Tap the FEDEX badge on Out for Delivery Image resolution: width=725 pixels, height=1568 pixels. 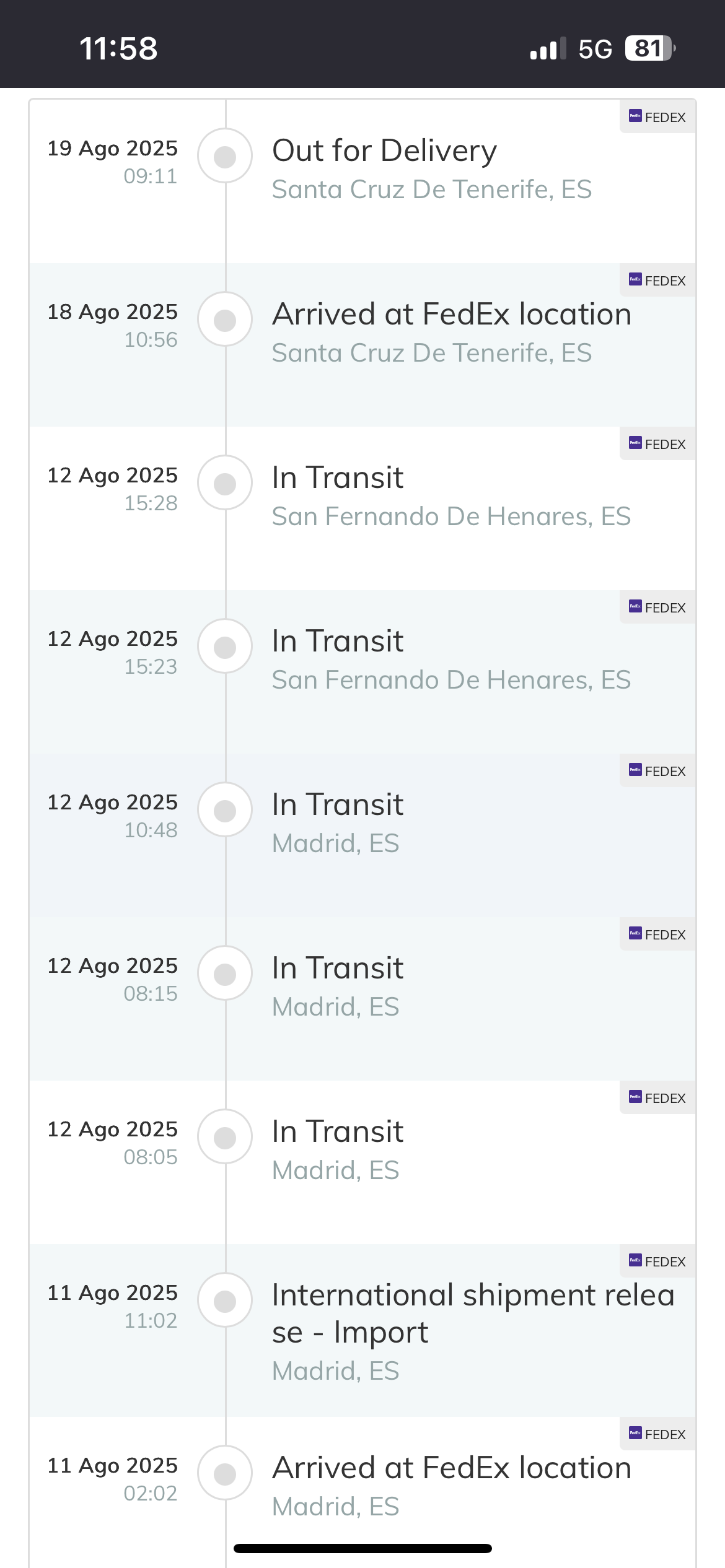pyautogui.click(x=657, y=117)
